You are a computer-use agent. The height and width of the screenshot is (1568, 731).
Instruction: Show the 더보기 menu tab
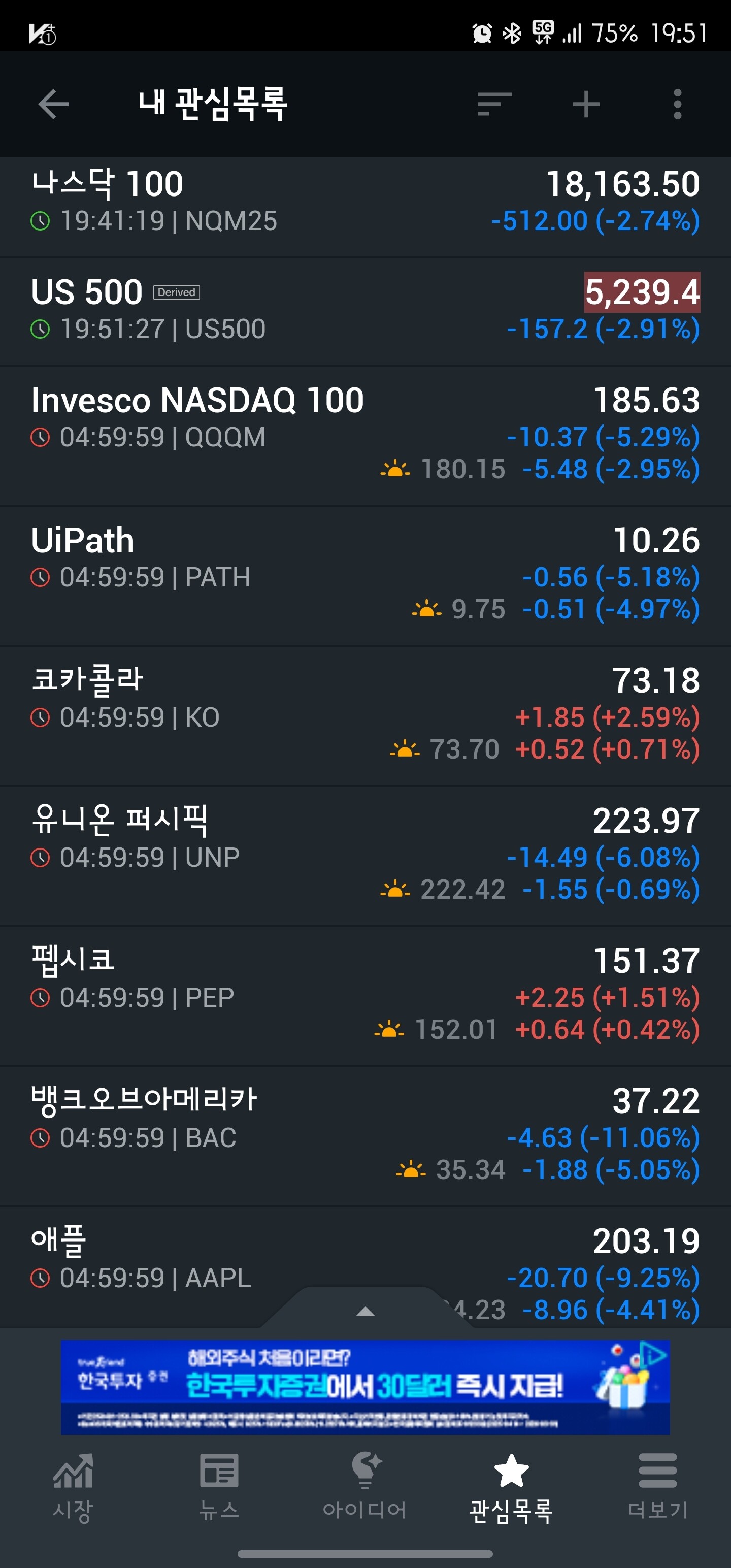[657, 1486]
